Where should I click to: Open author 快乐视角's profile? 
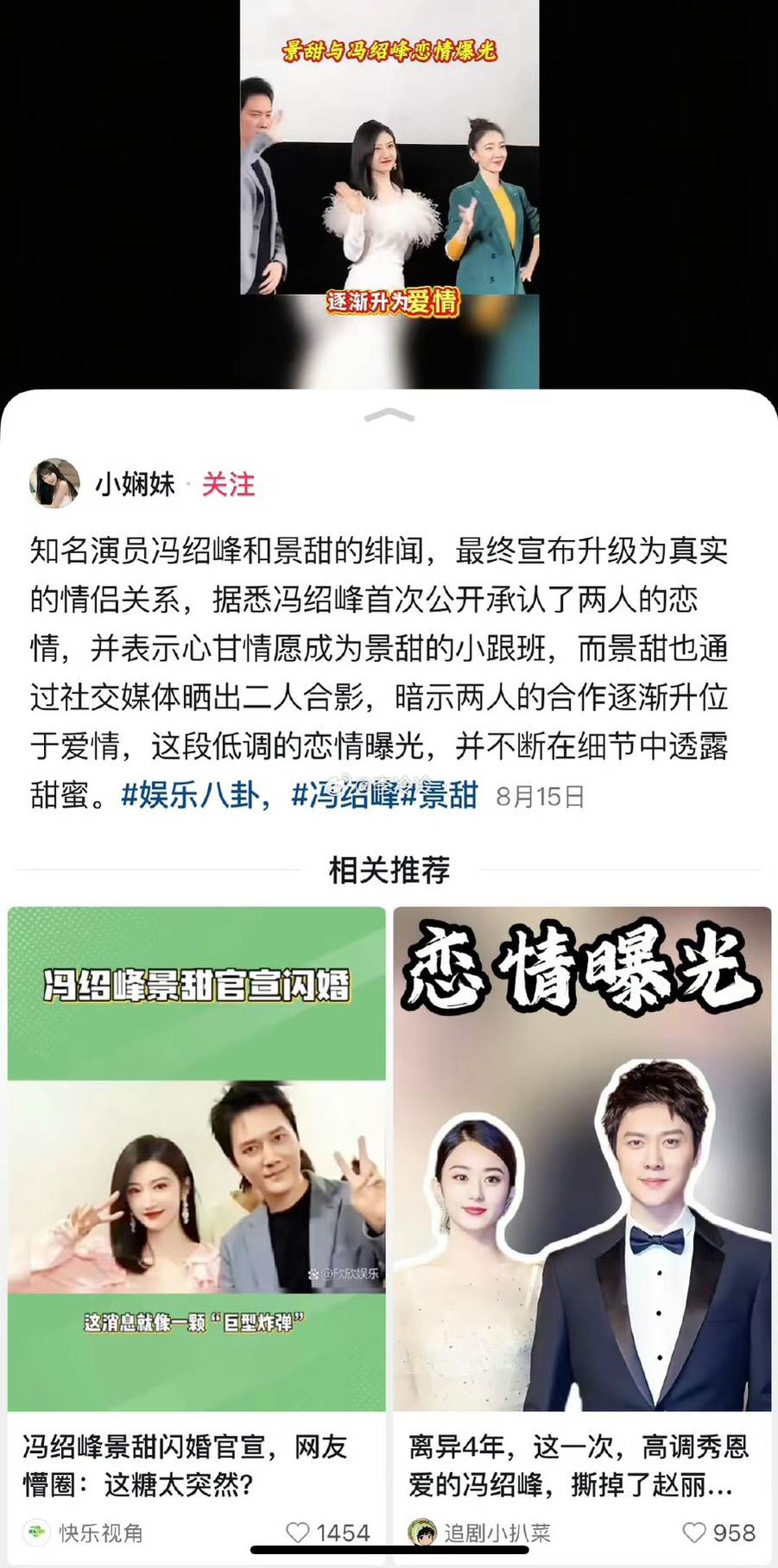85,1533
